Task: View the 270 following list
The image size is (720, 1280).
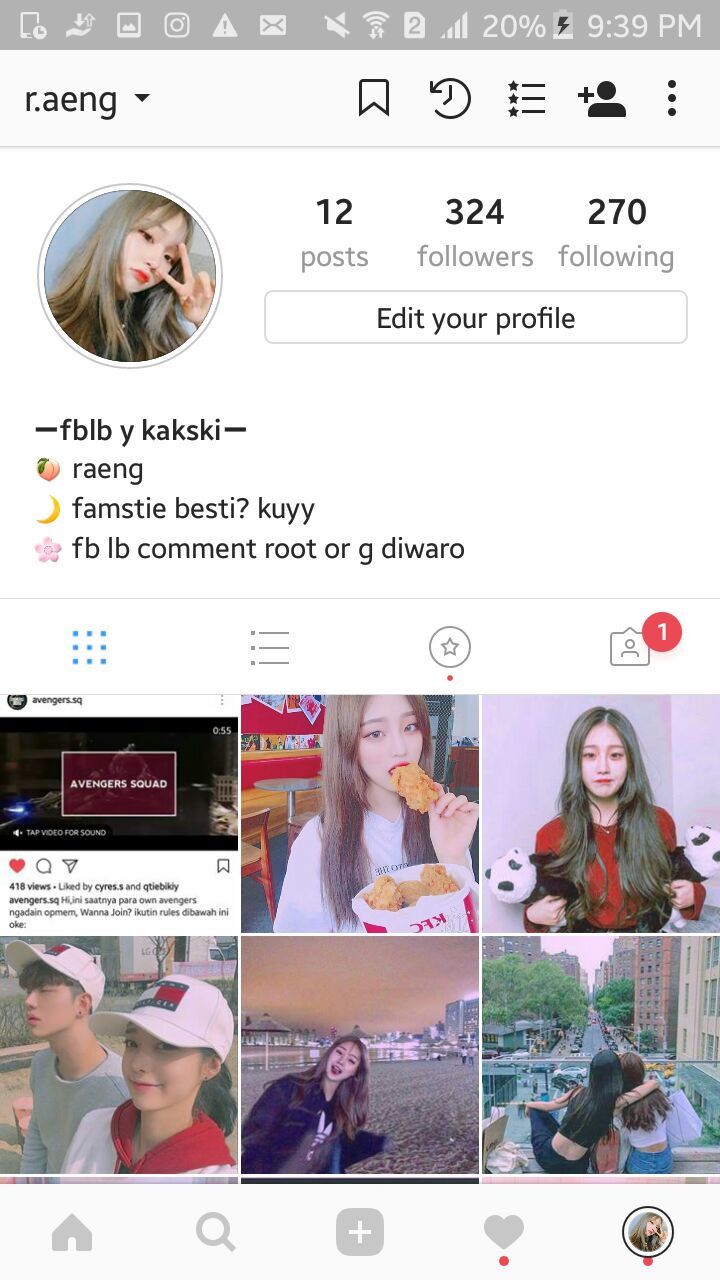Action: (x=616, y=233)
